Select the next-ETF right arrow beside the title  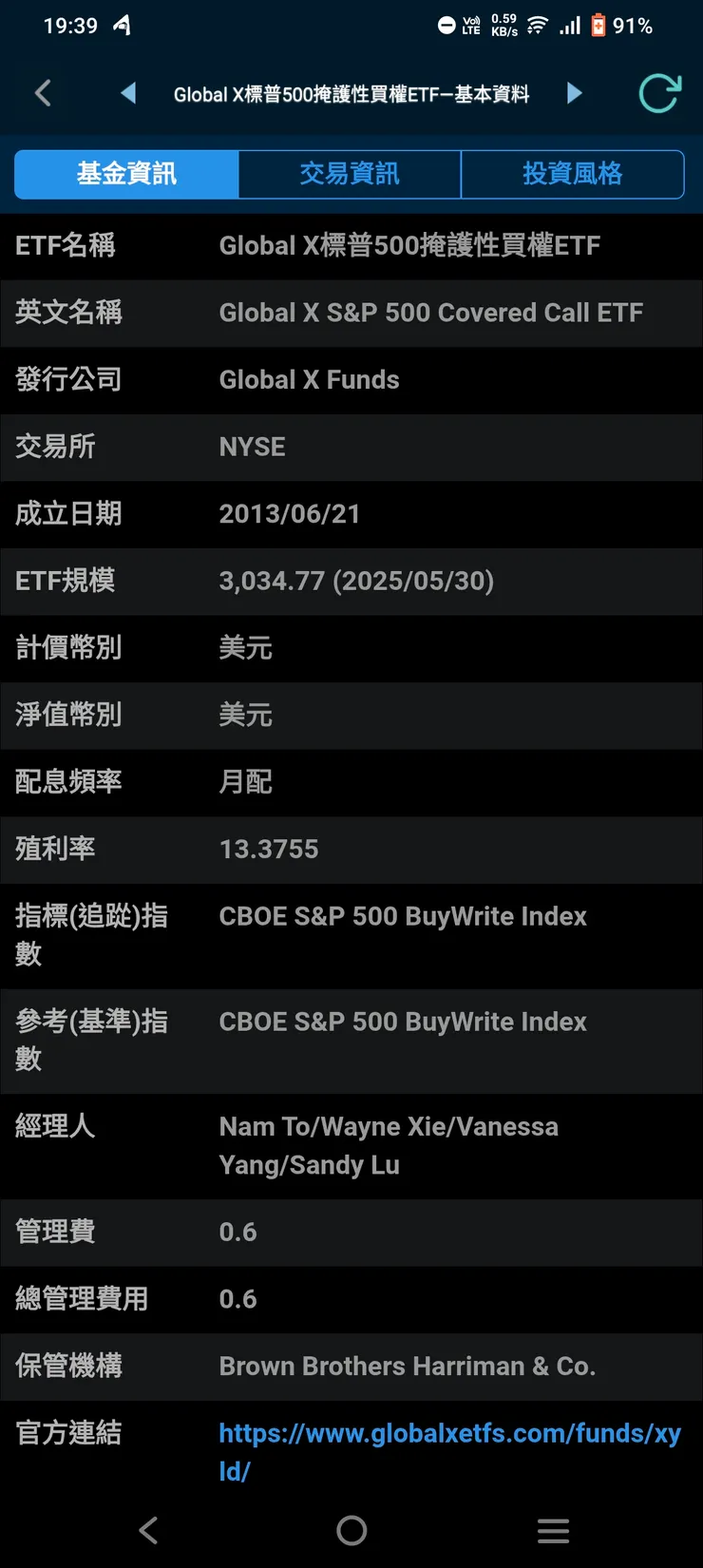point(574,92)
